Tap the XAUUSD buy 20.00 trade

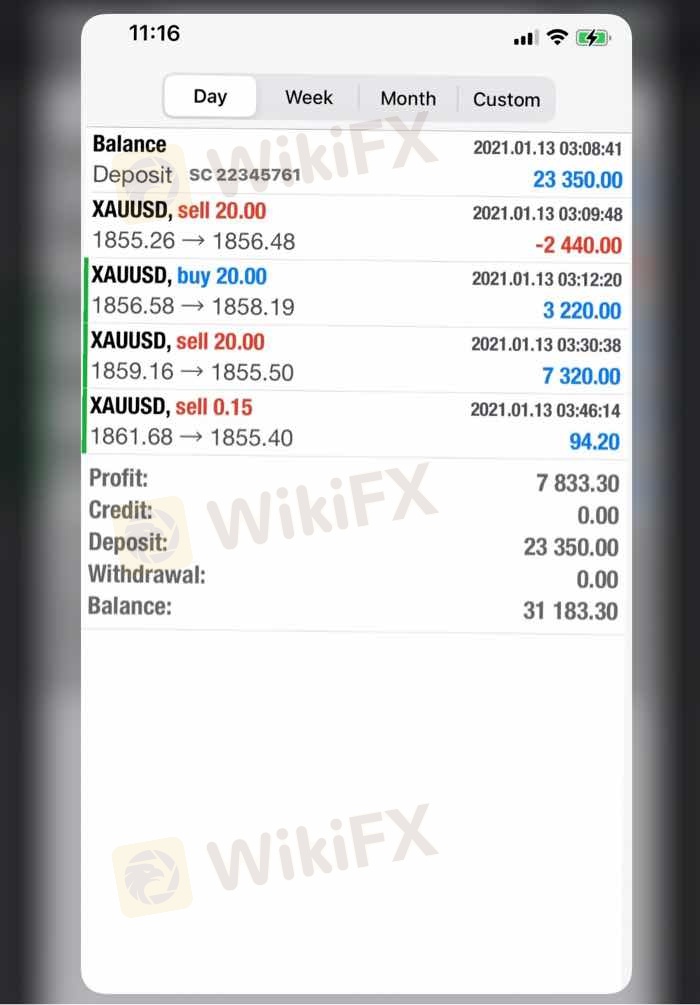coord(355,292)
